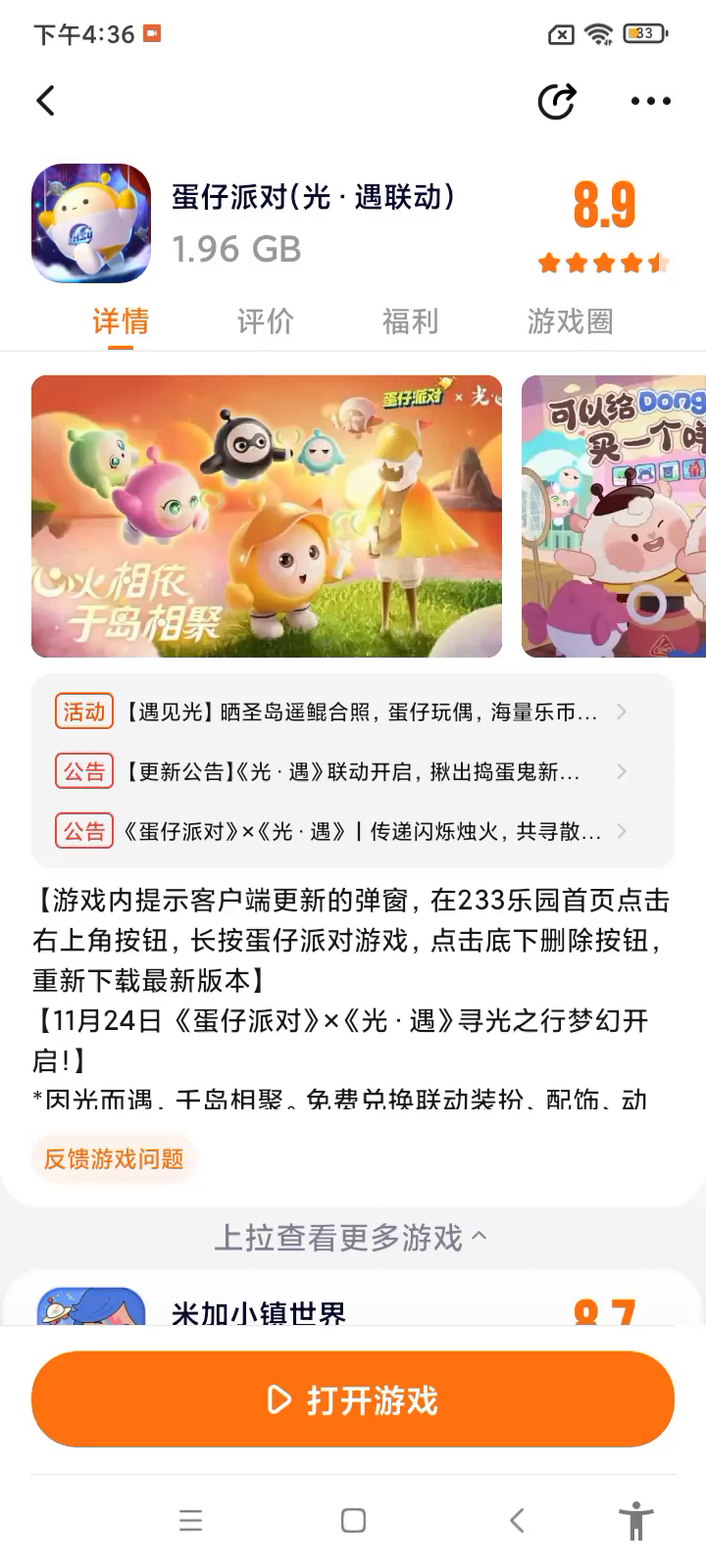
Task: Tap 打开游戏 to launch the game
Action: coord(353,1399)
